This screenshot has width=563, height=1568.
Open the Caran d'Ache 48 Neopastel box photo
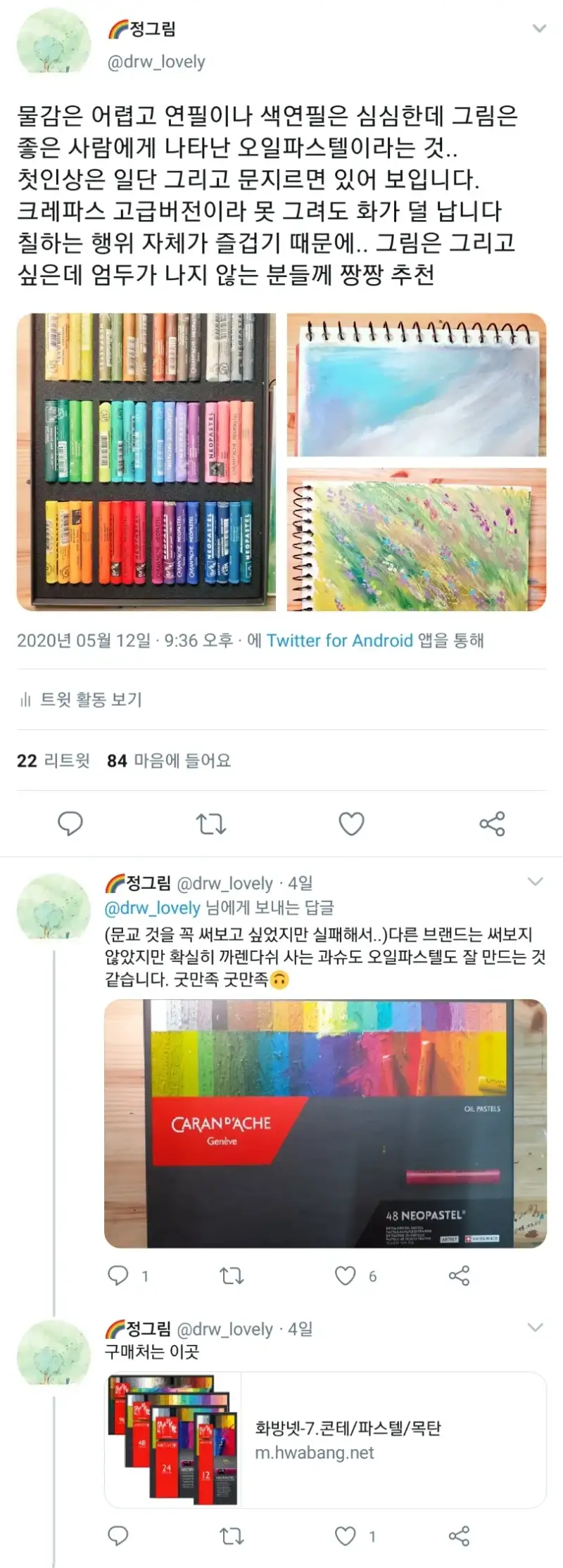[325, 1124]
